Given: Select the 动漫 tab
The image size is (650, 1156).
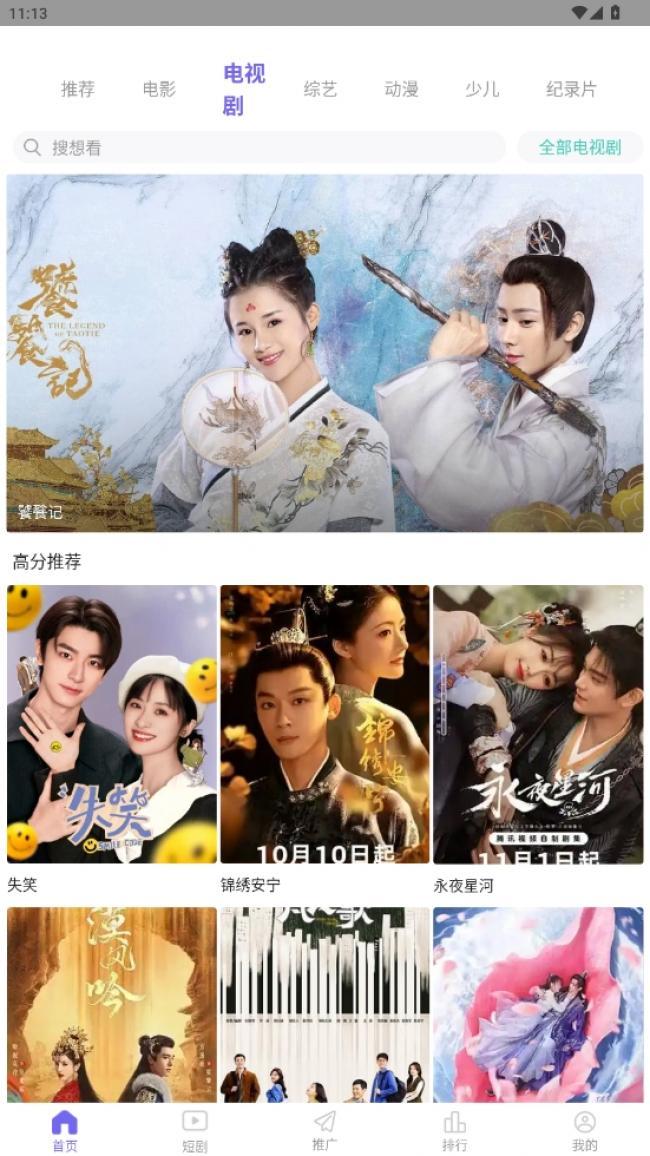Looking at the screenshot, I should pyautogui.click(x=401, y=89).
